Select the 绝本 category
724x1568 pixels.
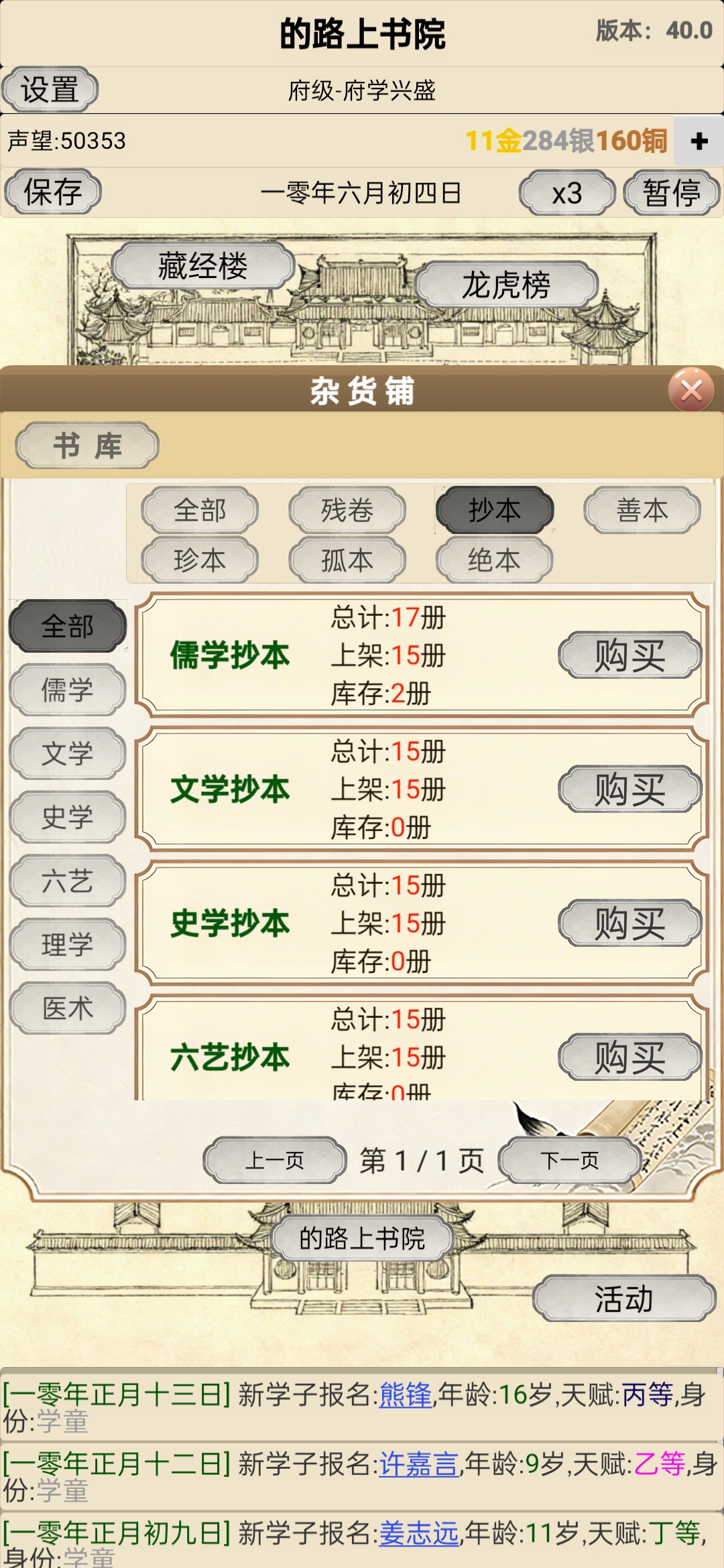tap(494, 562)
